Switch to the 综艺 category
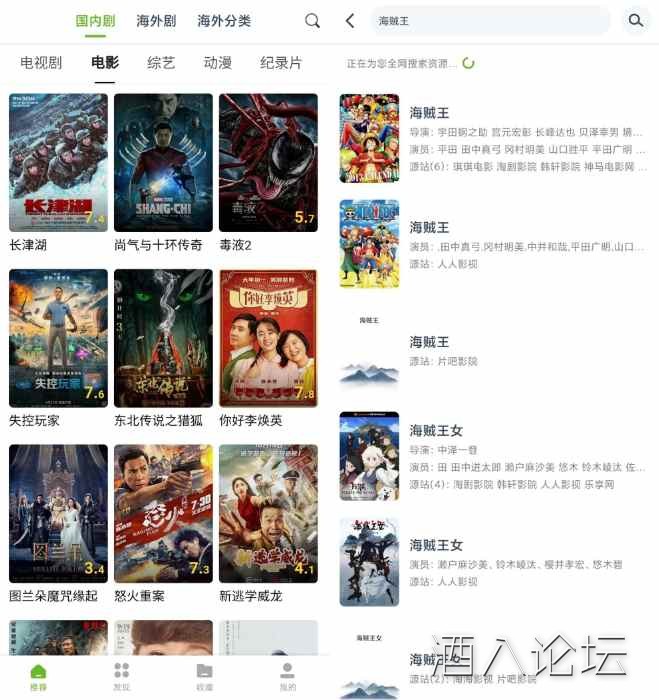This screenshot has height=700, width=659. [x=161, y=63]
